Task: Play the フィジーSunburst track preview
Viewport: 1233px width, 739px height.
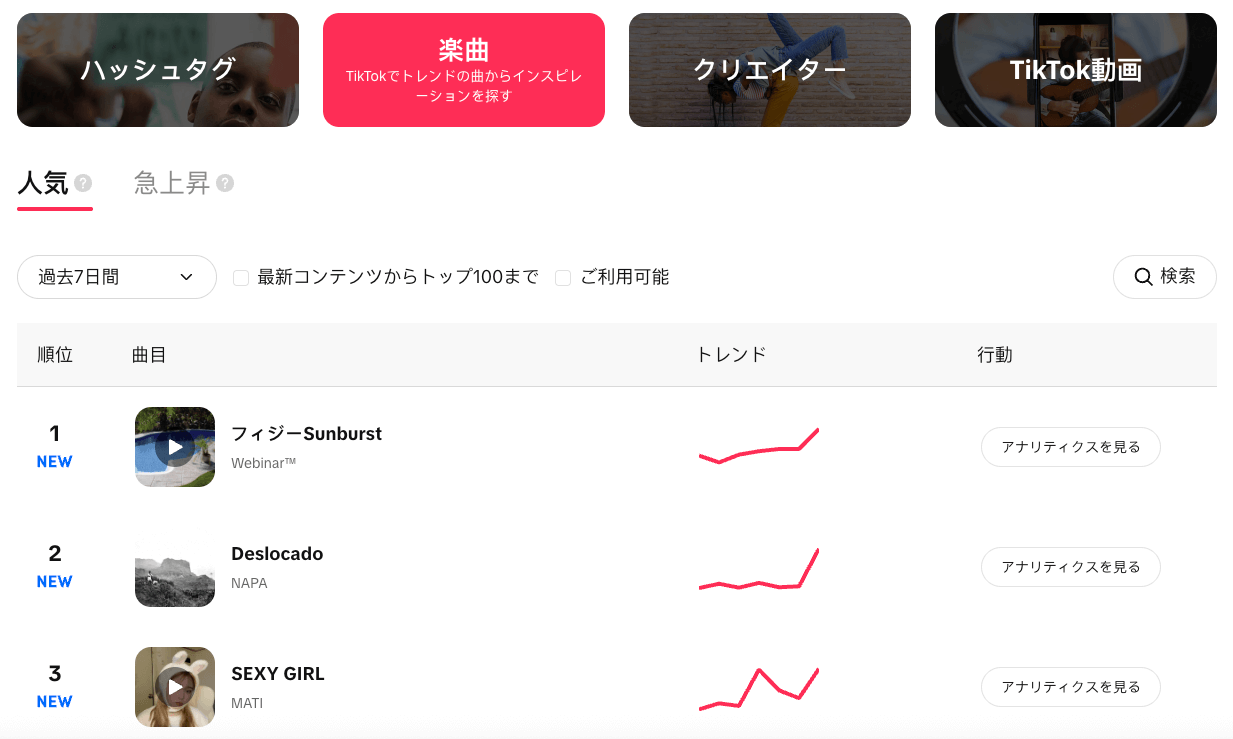Action: (175, 447)
